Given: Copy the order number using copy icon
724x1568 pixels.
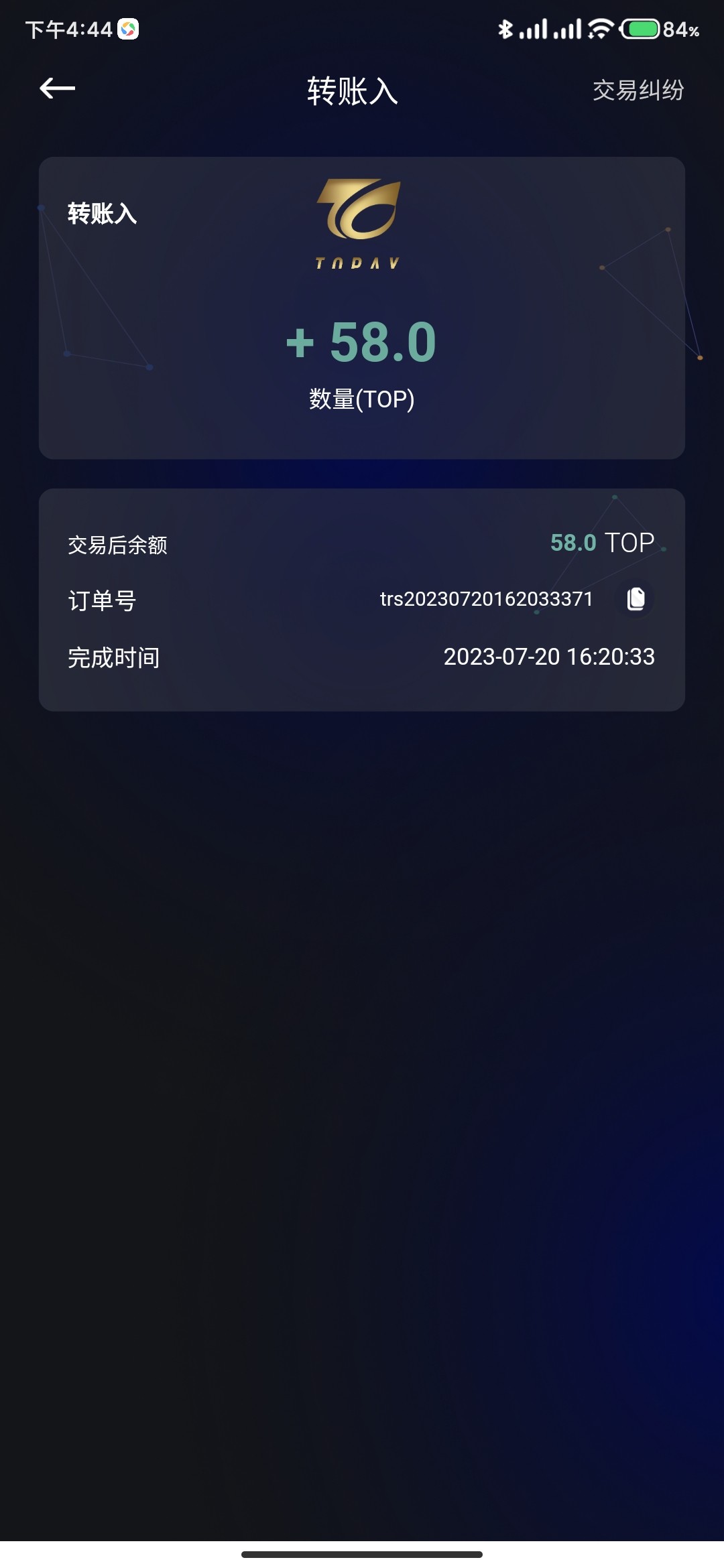Looking at the screenshot, I should 636,599.
